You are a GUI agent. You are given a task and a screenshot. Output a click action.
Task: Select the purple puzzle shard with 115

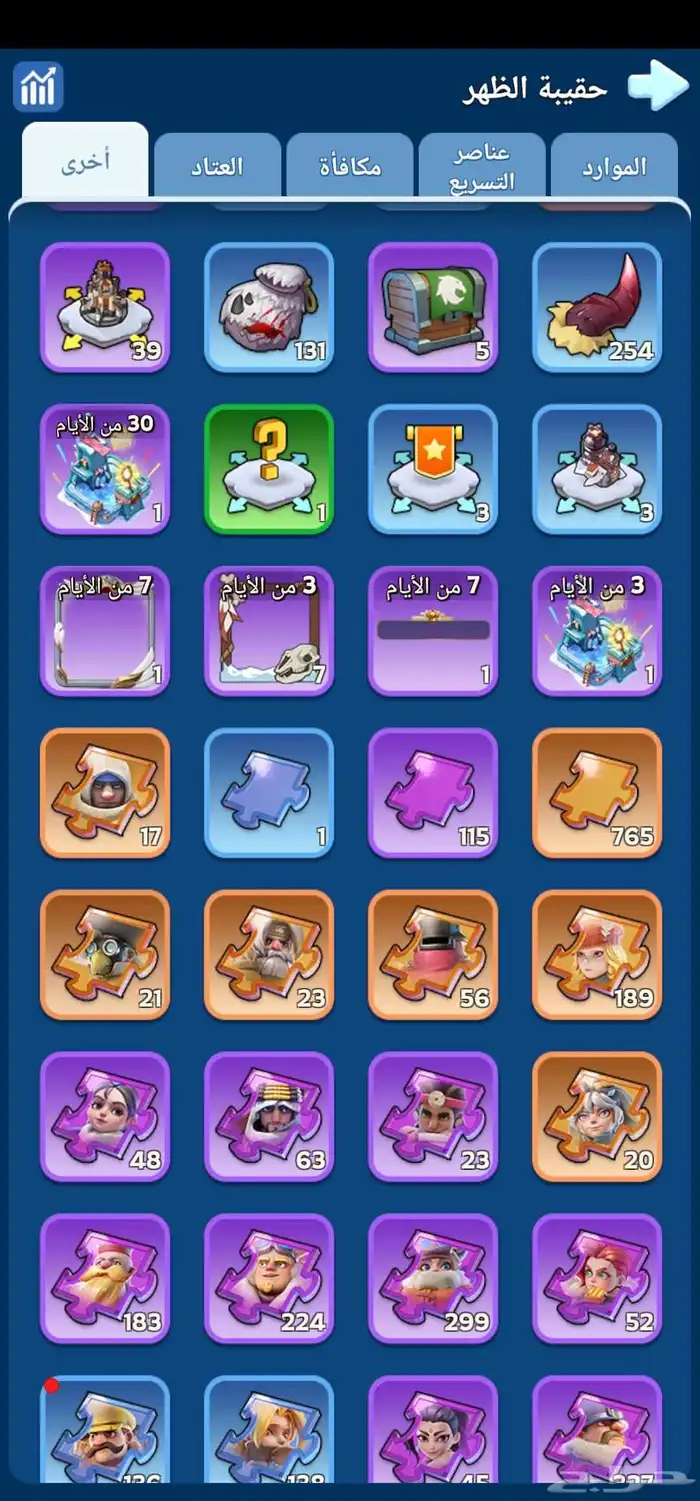pyautogui.click(x=433, y=793)
